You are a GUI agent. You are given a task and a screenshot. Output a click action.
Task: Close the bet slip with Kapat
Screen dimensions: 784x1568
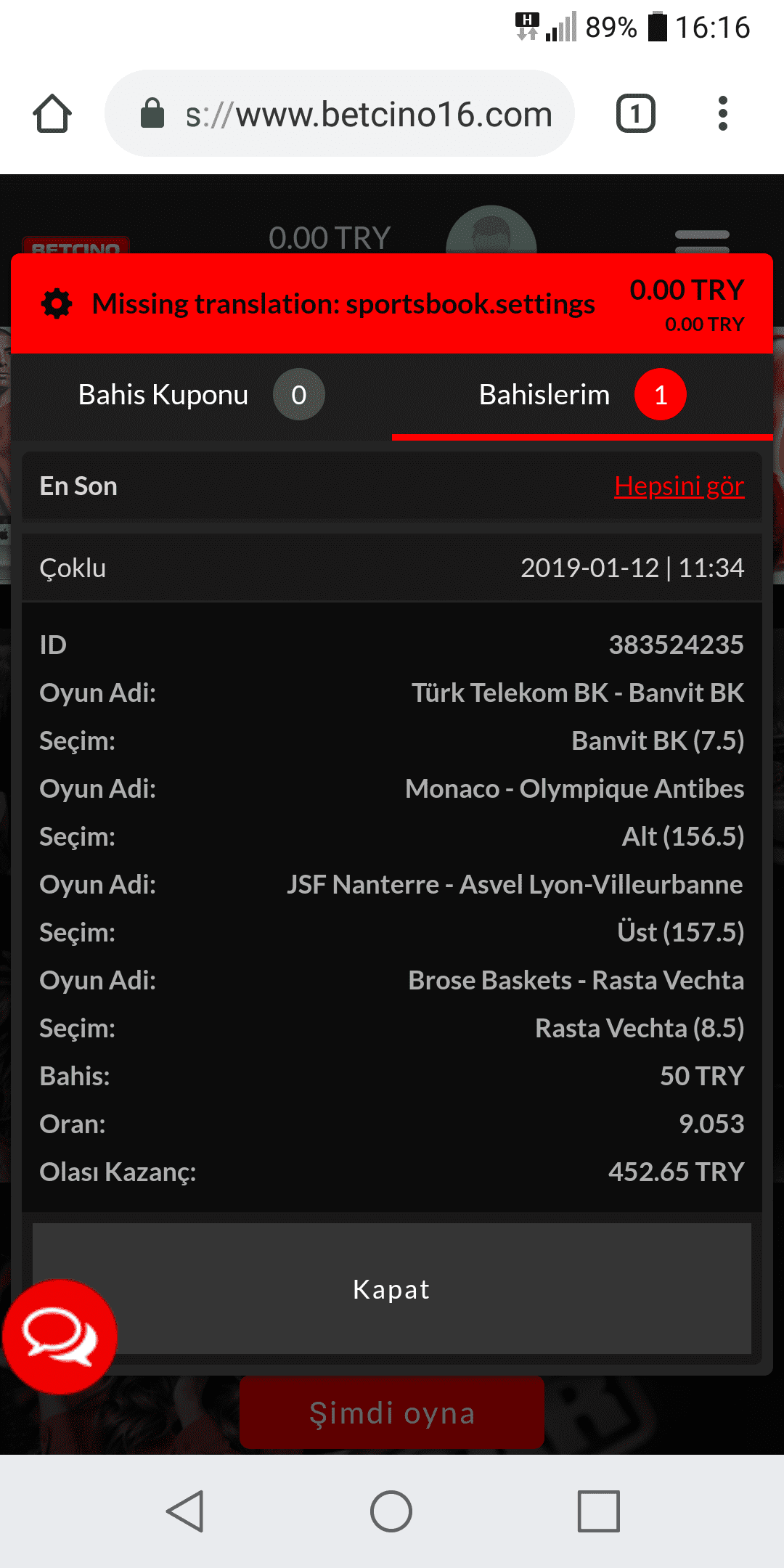click(x=392, y=1289)
